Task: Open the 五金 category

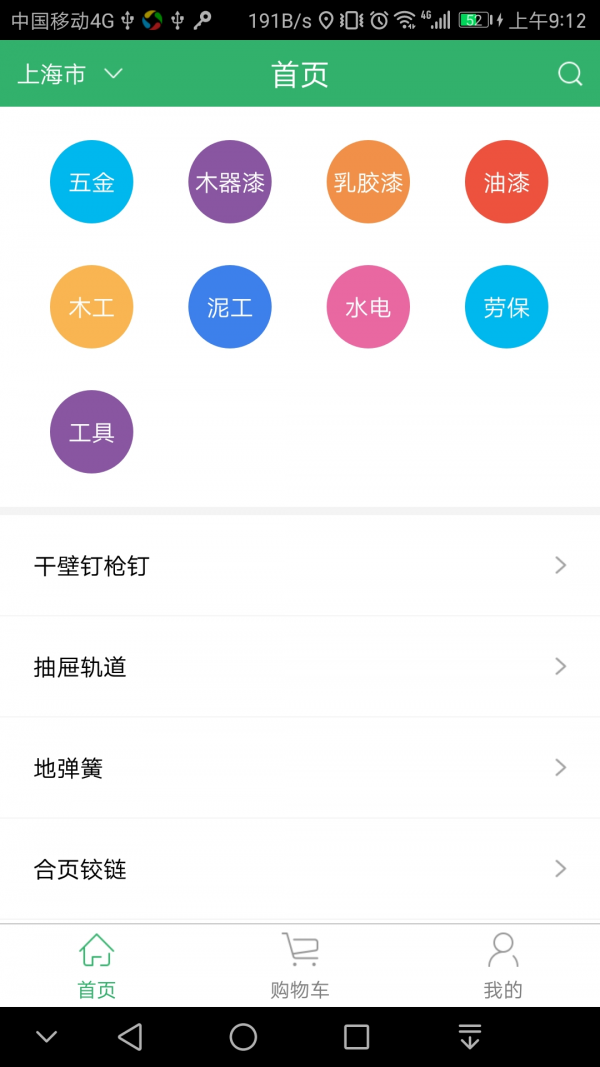Action: [x=91, y=182]
